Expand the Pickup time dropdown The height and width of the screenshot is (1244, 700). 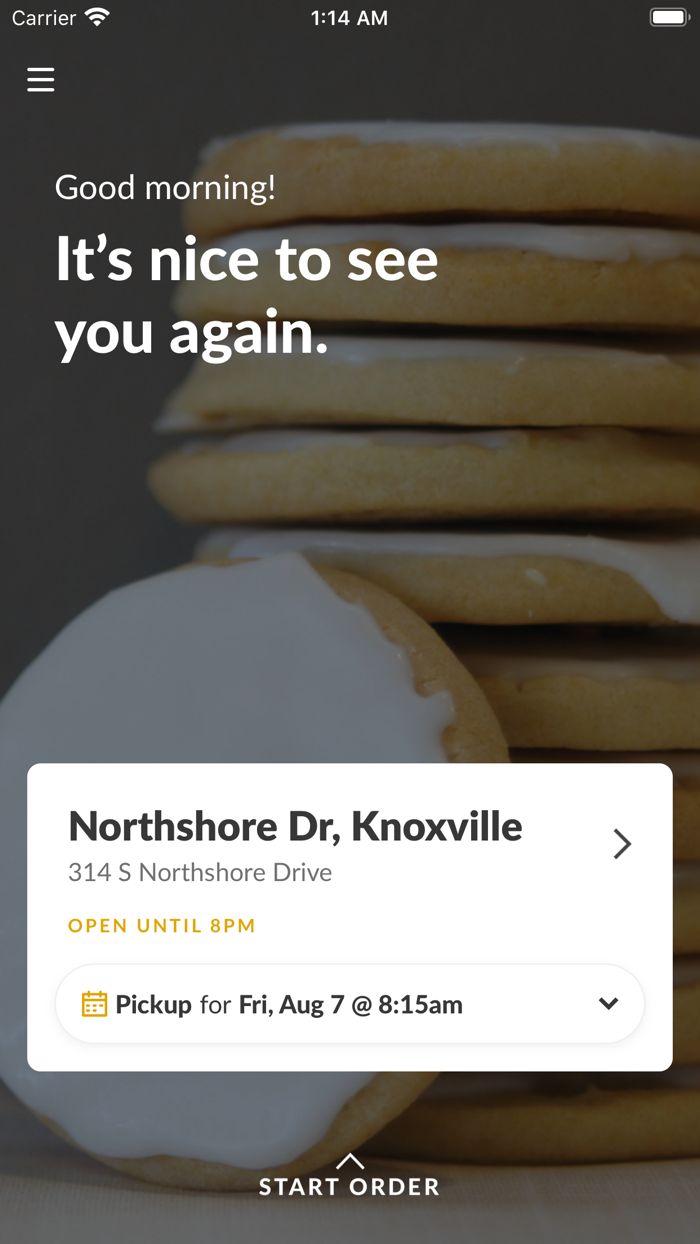350,1004
